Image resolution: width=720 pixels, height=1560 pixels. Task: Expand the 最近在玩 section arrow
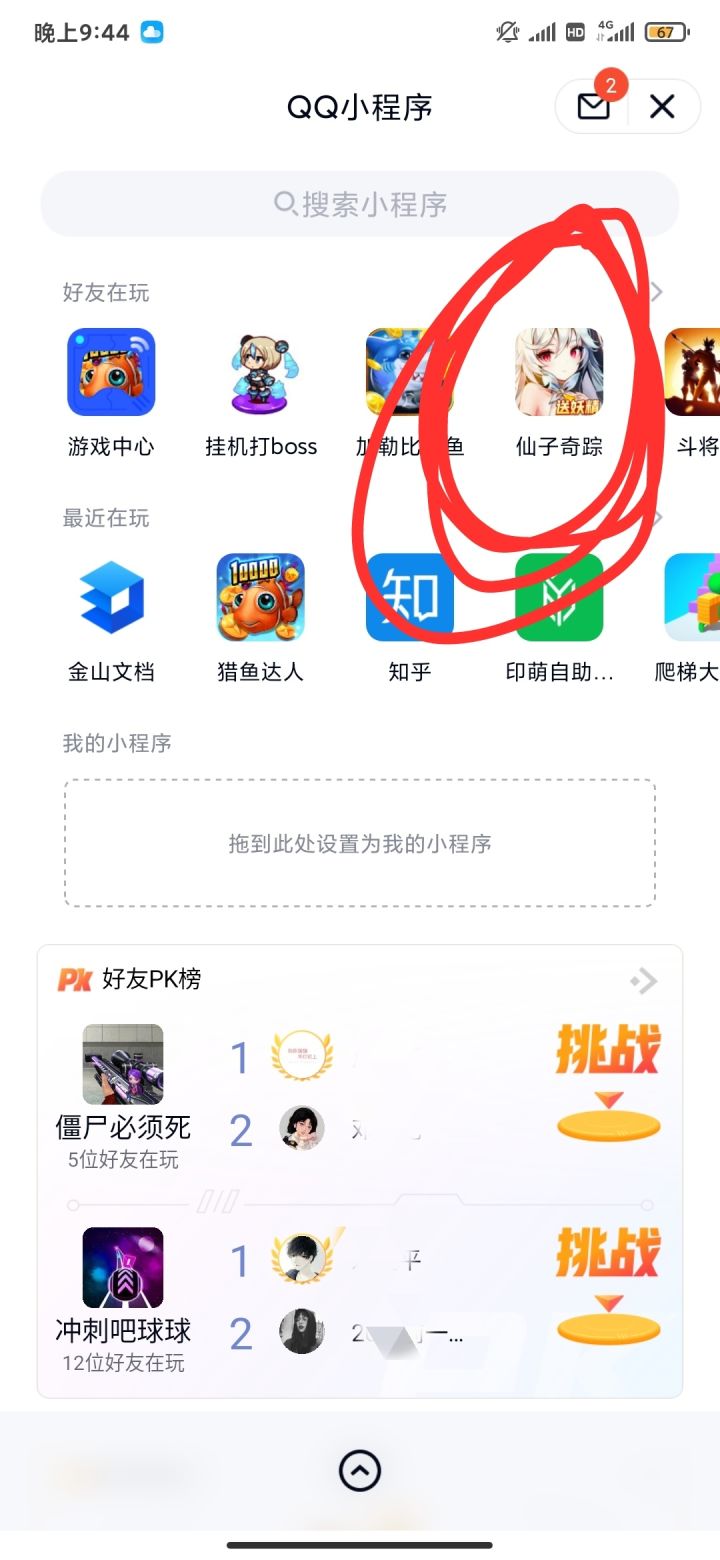coord(657,518)
